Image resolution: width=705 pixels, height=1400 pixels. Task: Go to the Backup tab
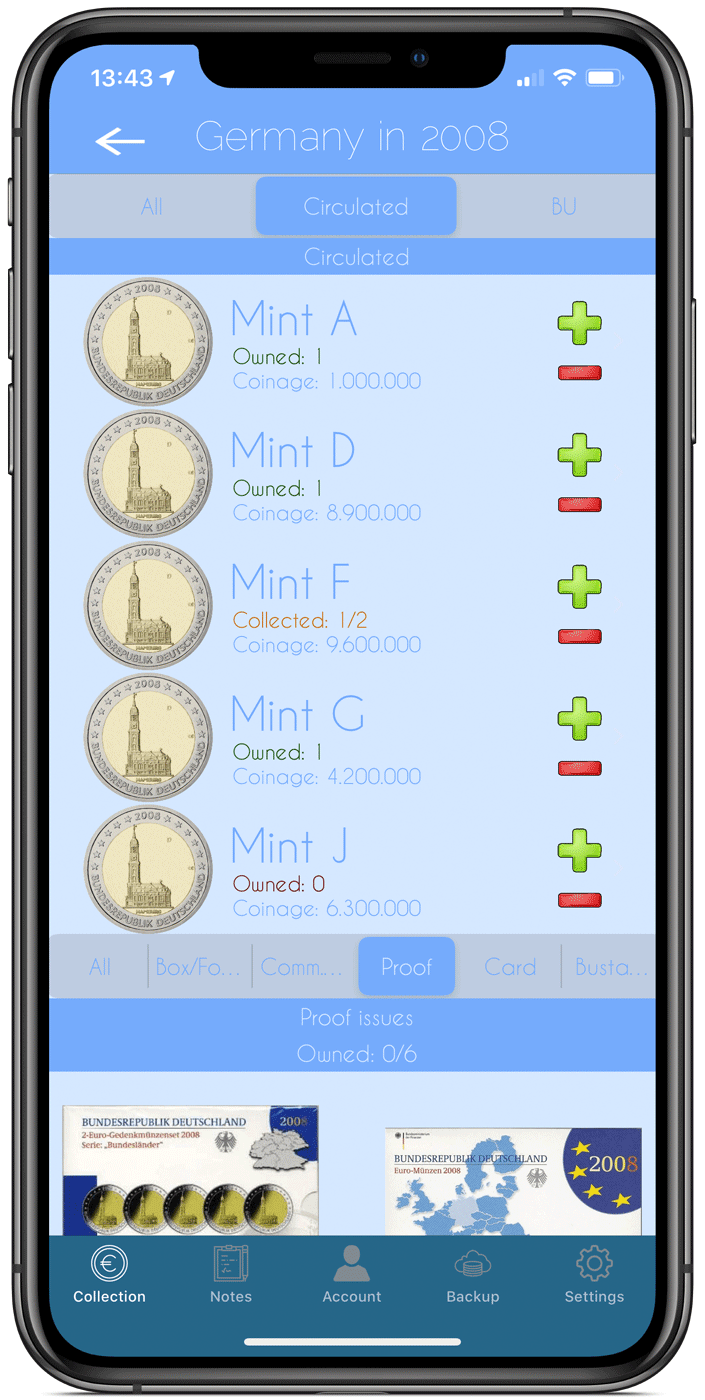click(x=472, y=1274)
